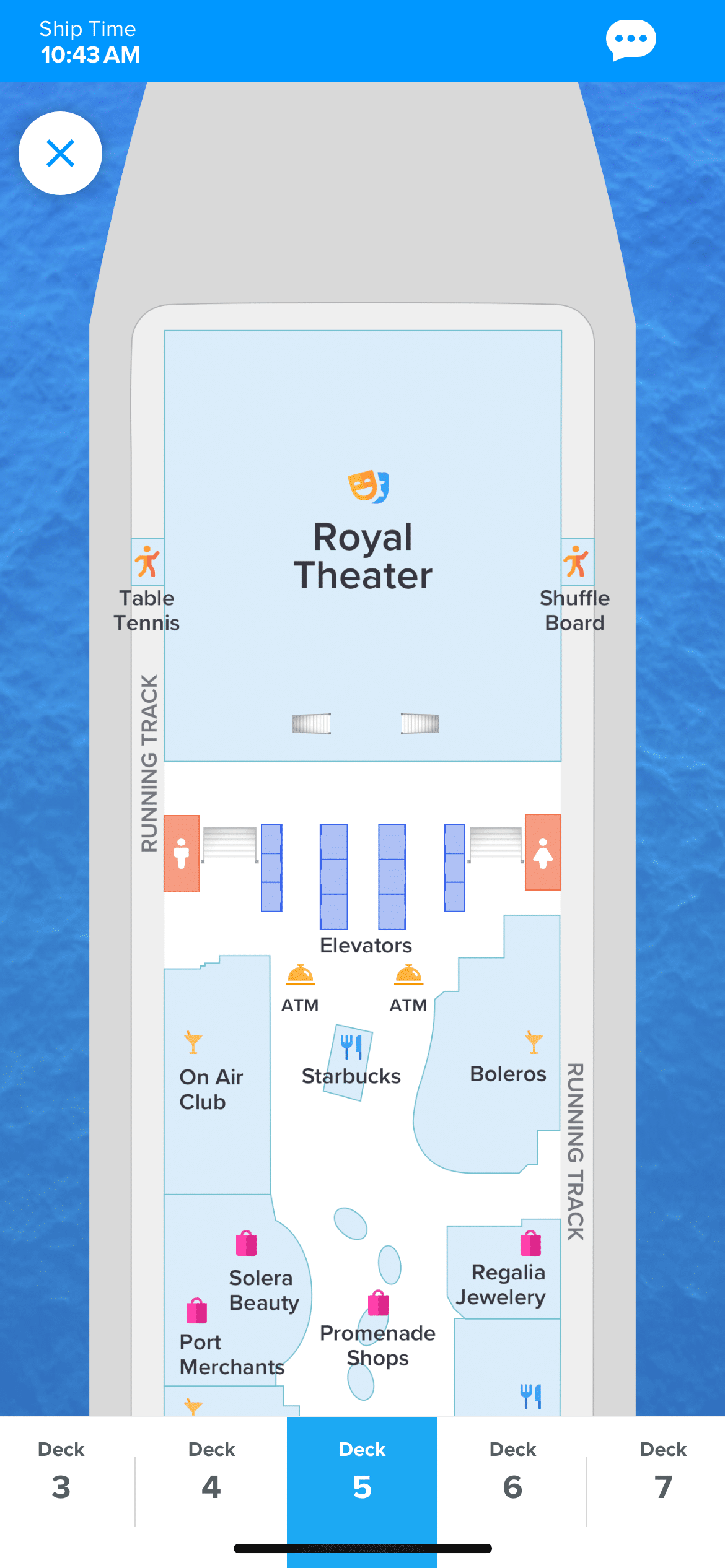Open the chat bubble icon
Image resolution: width=725 pixels, height=1568 pixels.
coord(631,40)
